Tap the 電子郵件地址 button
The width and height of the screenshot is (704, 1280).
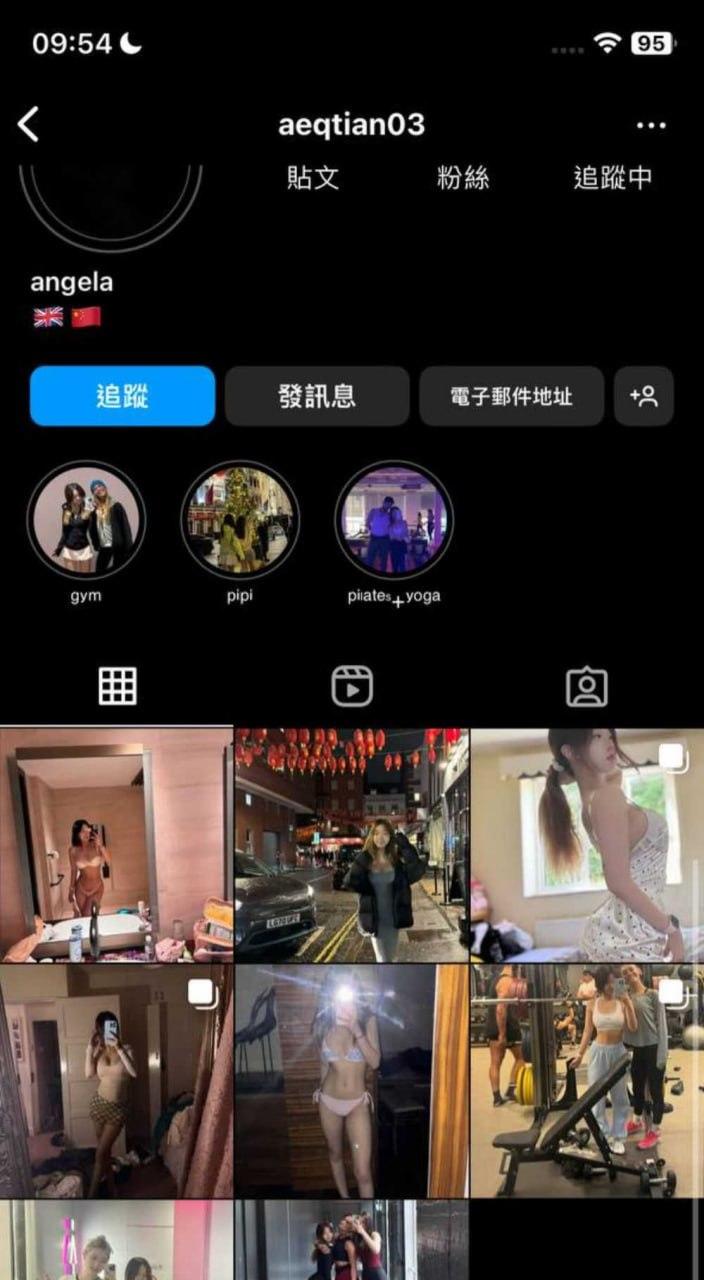click(x=511, y=396)
